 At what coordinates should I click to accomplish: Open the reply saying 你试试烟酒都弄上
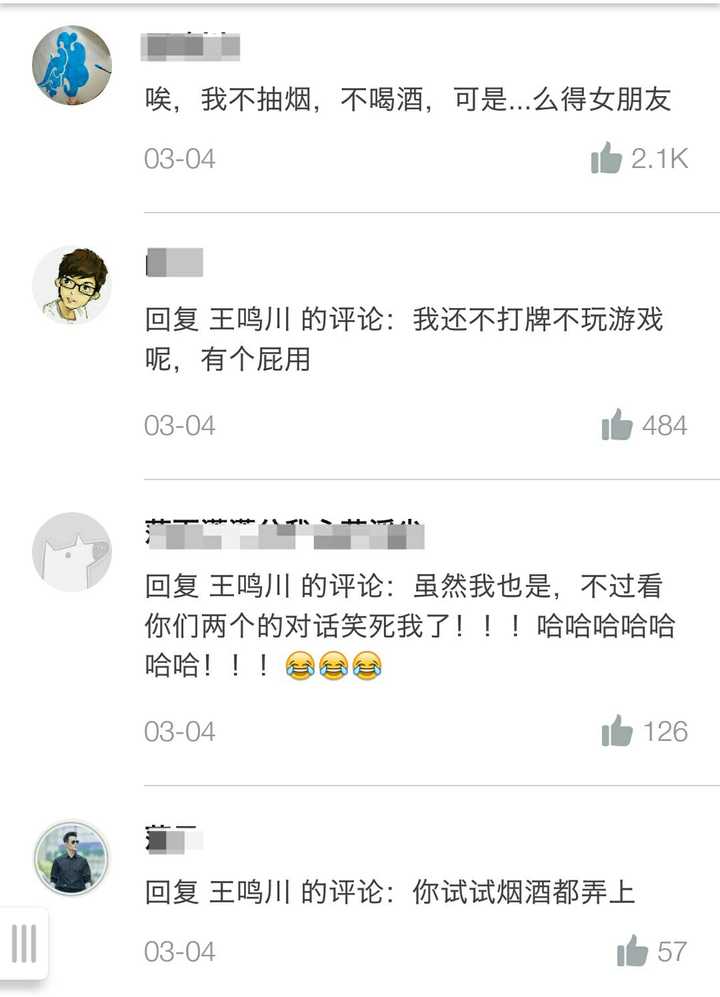pyautogui.click(x=390, y=892)
